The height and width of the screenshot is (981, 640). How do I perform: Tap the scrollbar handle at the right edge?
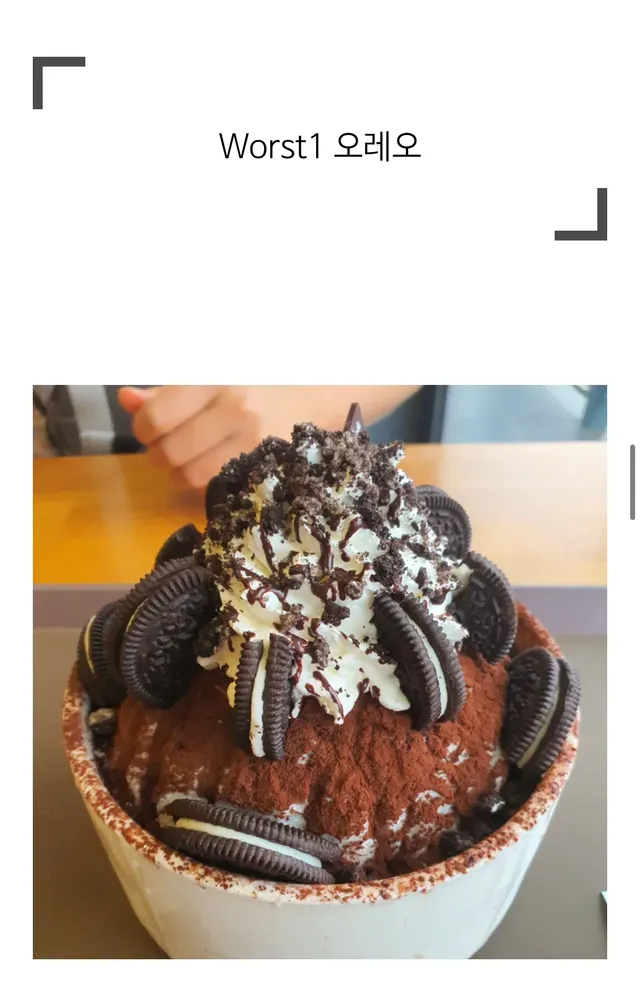point(632,482)
